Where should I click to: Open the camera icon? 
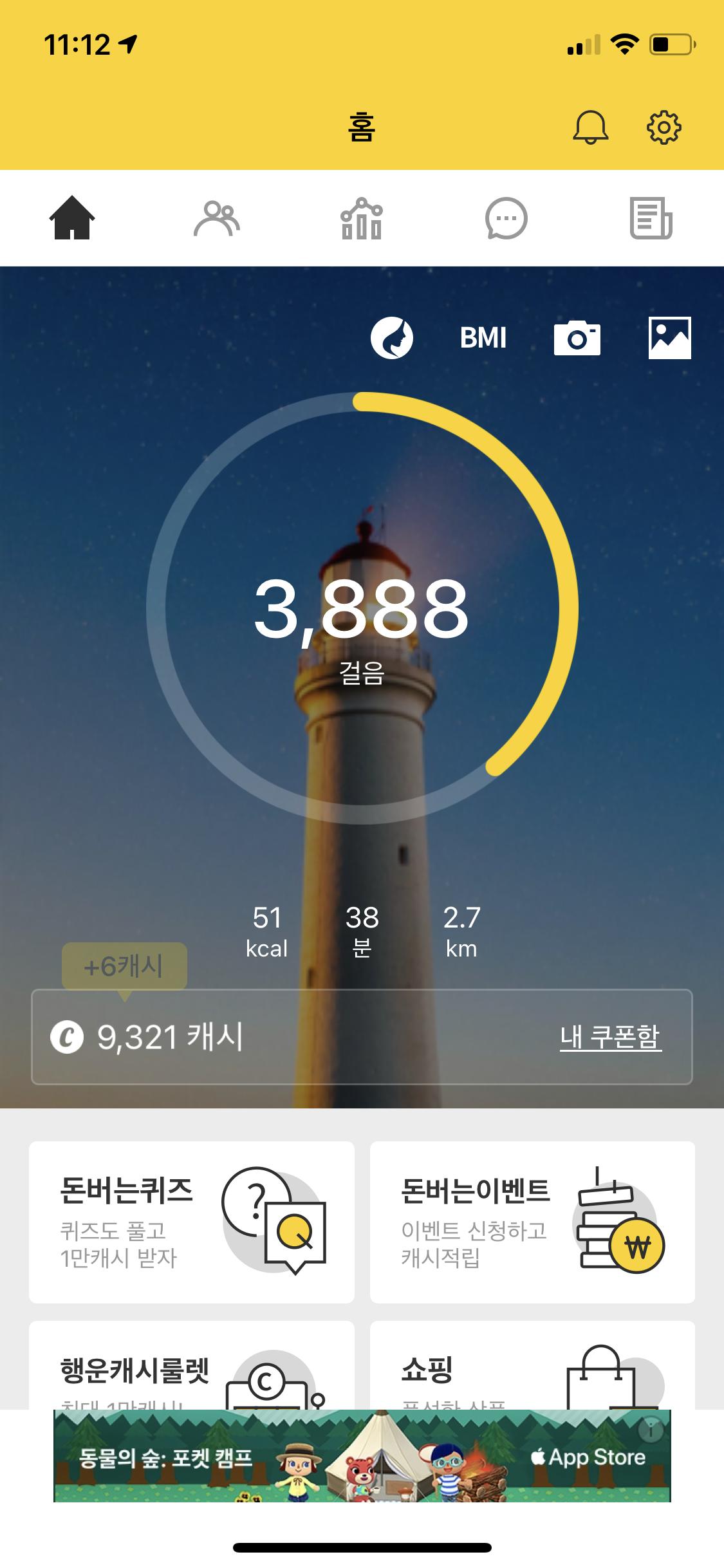click(577, 338)
